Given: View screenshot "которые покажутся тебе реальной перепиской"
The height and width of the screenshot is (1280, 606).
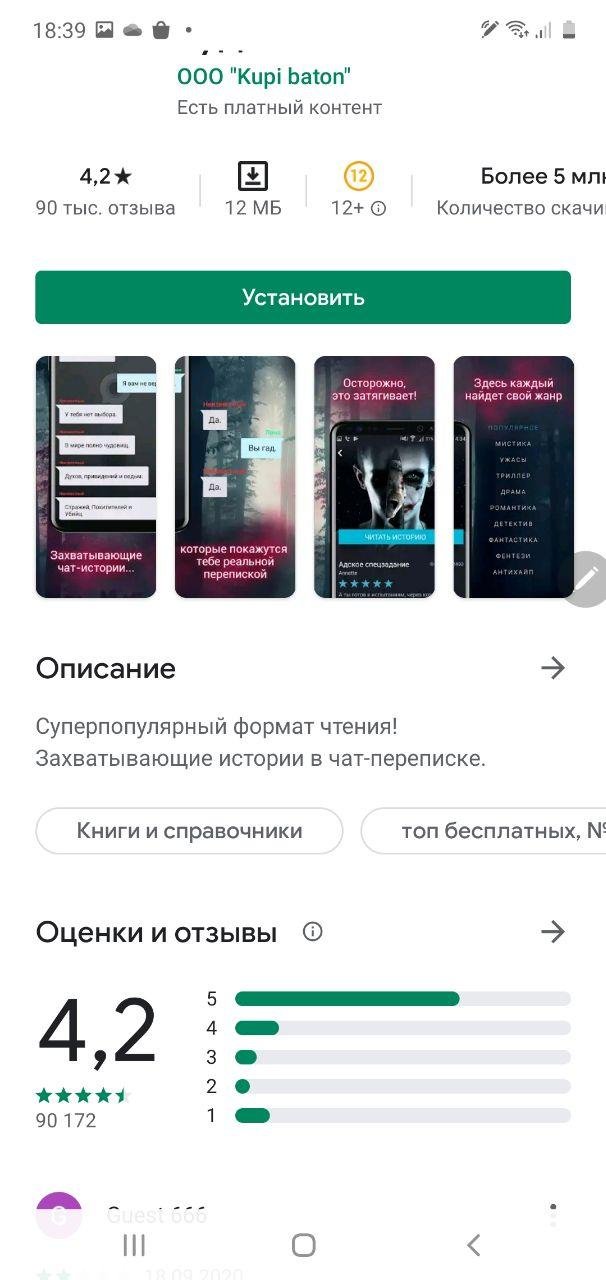Looking at the screenshot, I should click(x=235, y=477).
